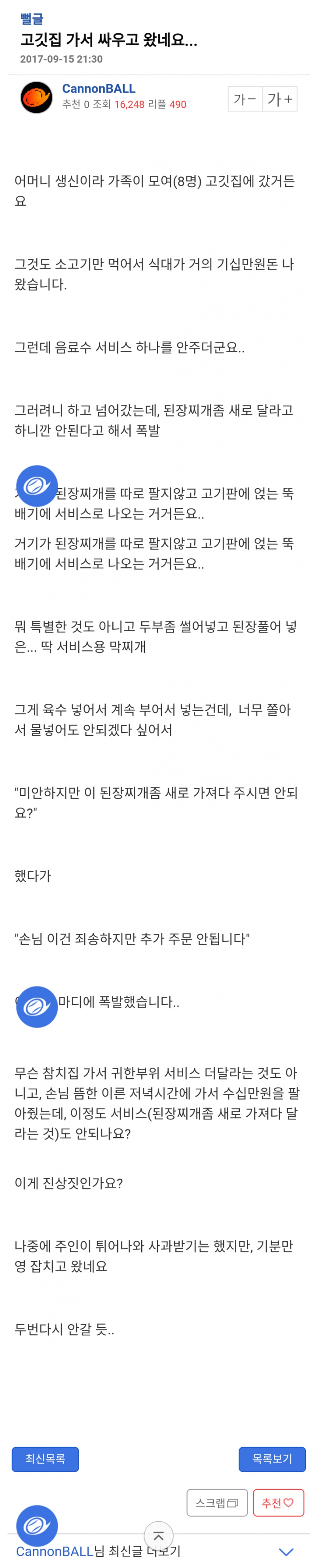Decrease font size with 가−
This screenshot has height=1568, width=313.
click(x=245, y=99)
